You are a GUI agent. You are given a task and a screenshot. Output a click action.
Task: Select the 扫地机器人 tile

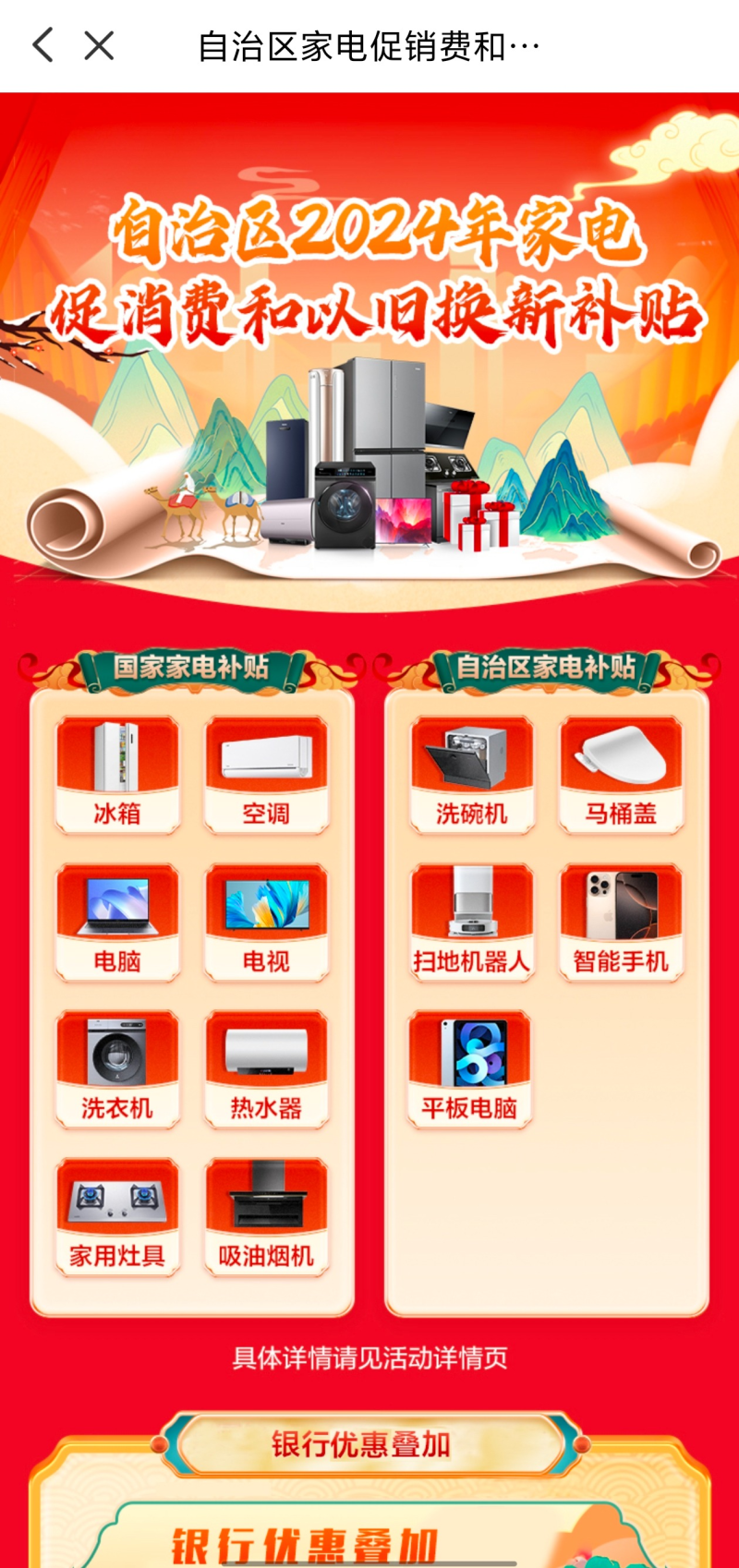(472, 923)
